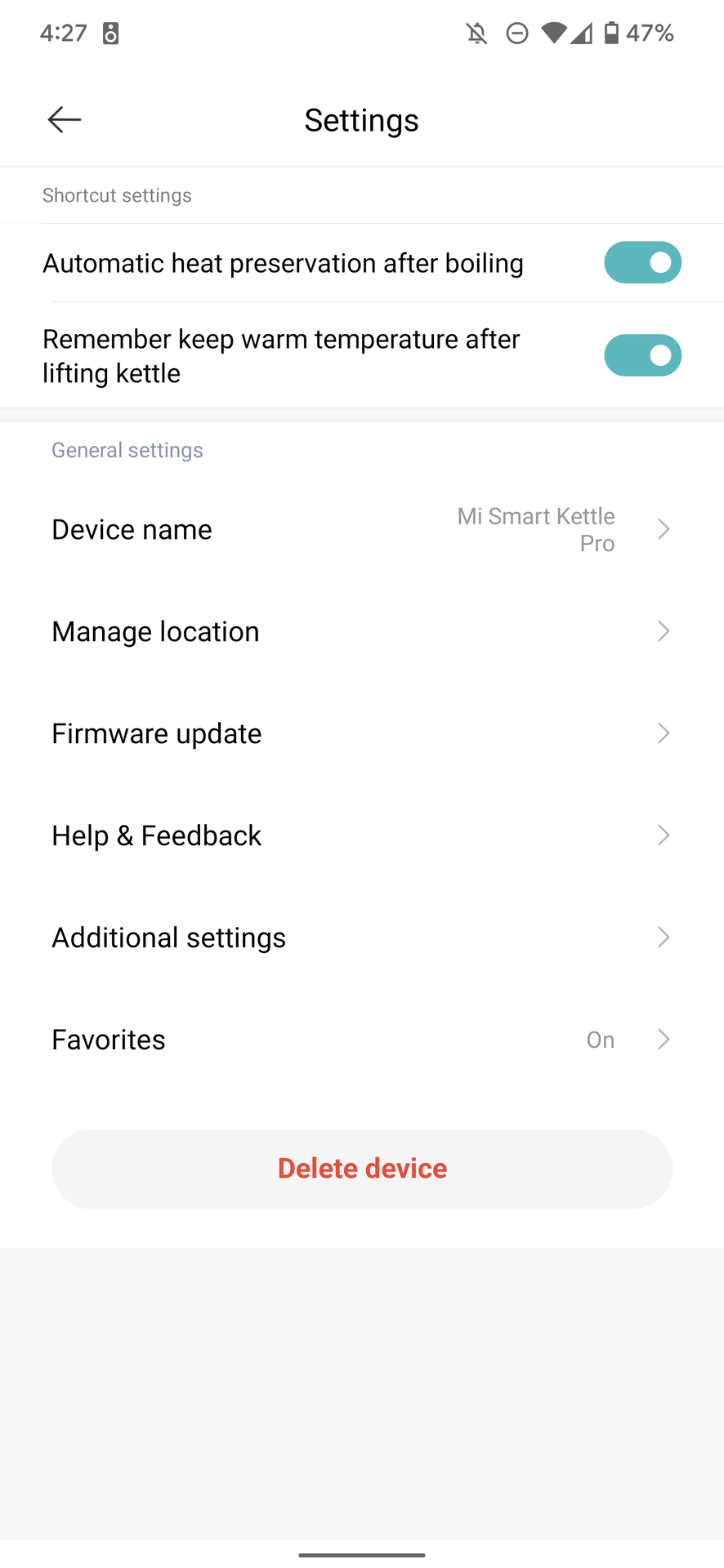Tap Delete device button

[362, 1169]
